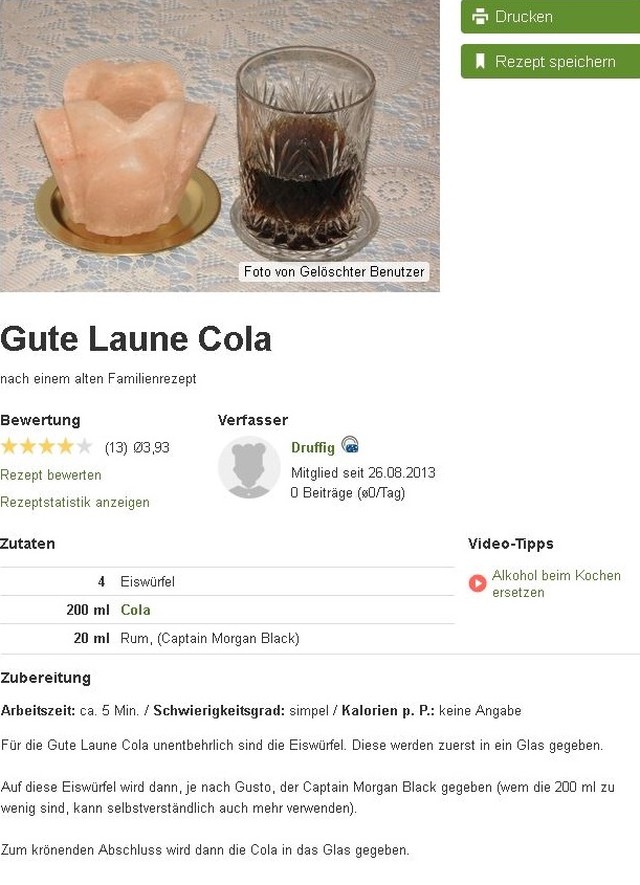Play Alkohol beim Kochen ersetzen video tip
The height and width of the screenshot is (885, 640).
555,584
